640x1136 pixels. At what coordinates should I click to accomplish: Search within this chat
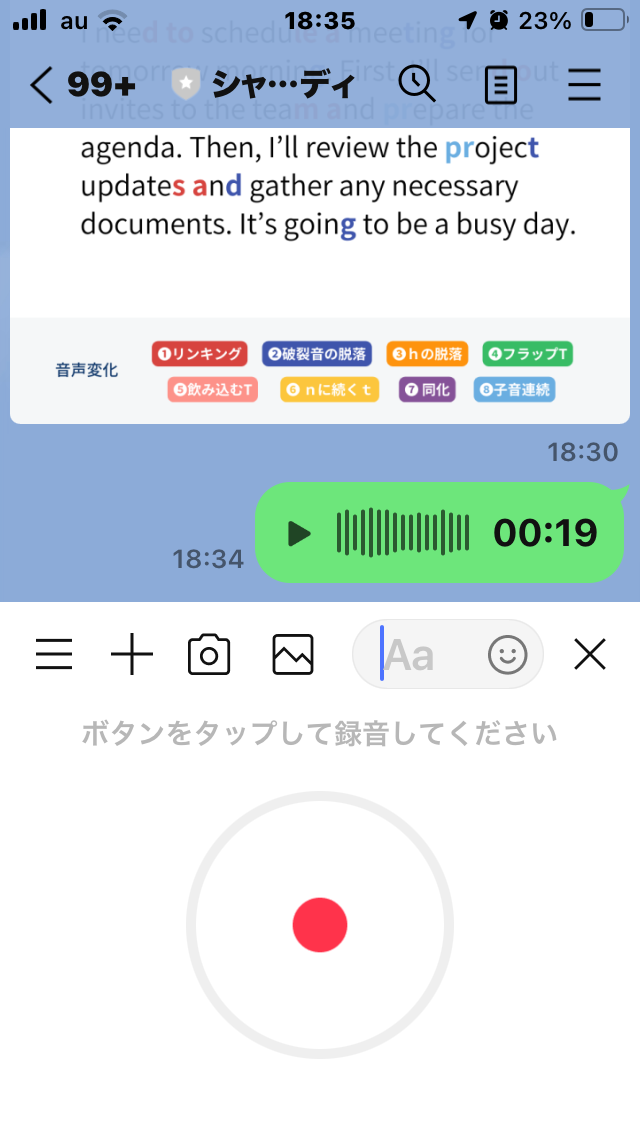pyautogui.click(x=417, y=85)
